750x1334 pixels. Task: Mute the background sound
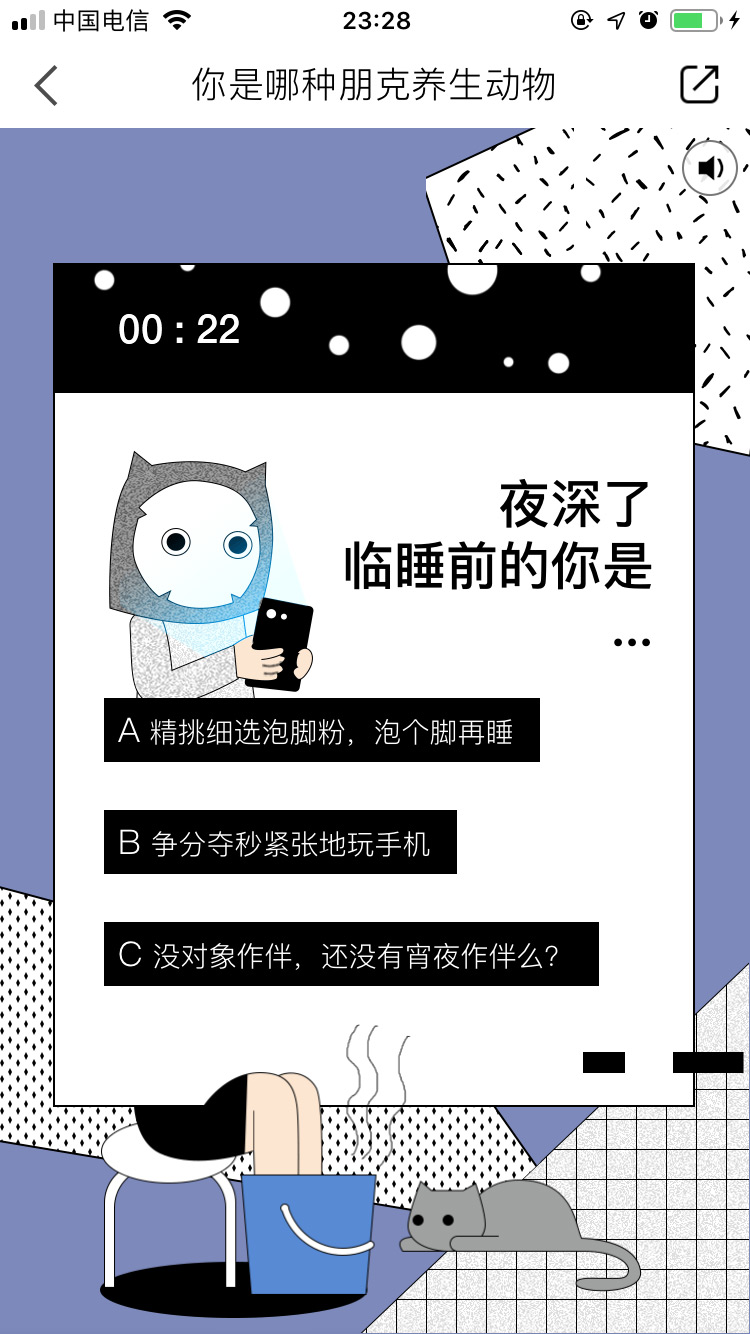[x=710, y=168]
